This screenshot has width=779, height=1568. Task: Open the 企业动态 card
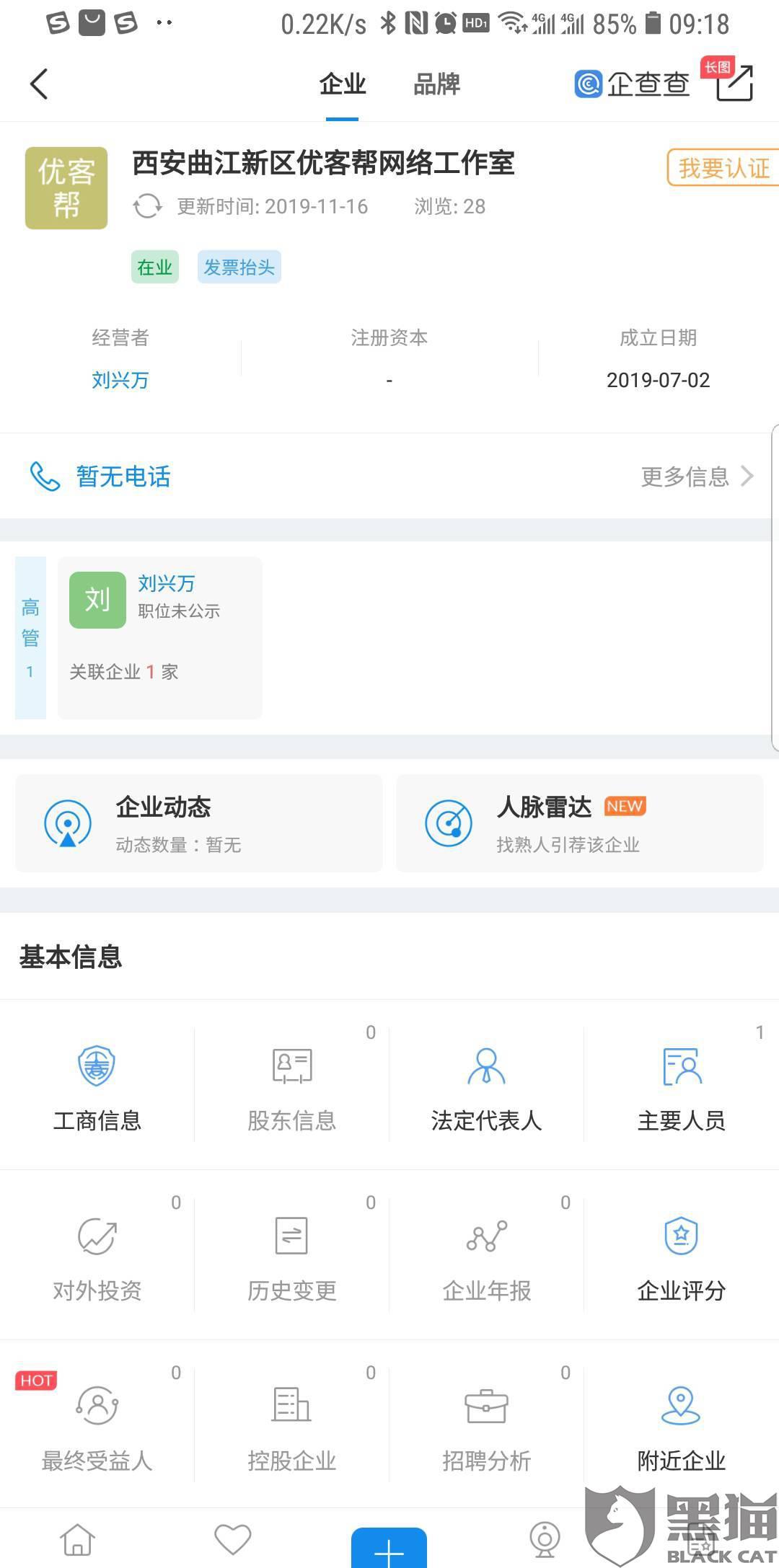tap(199, 823)
